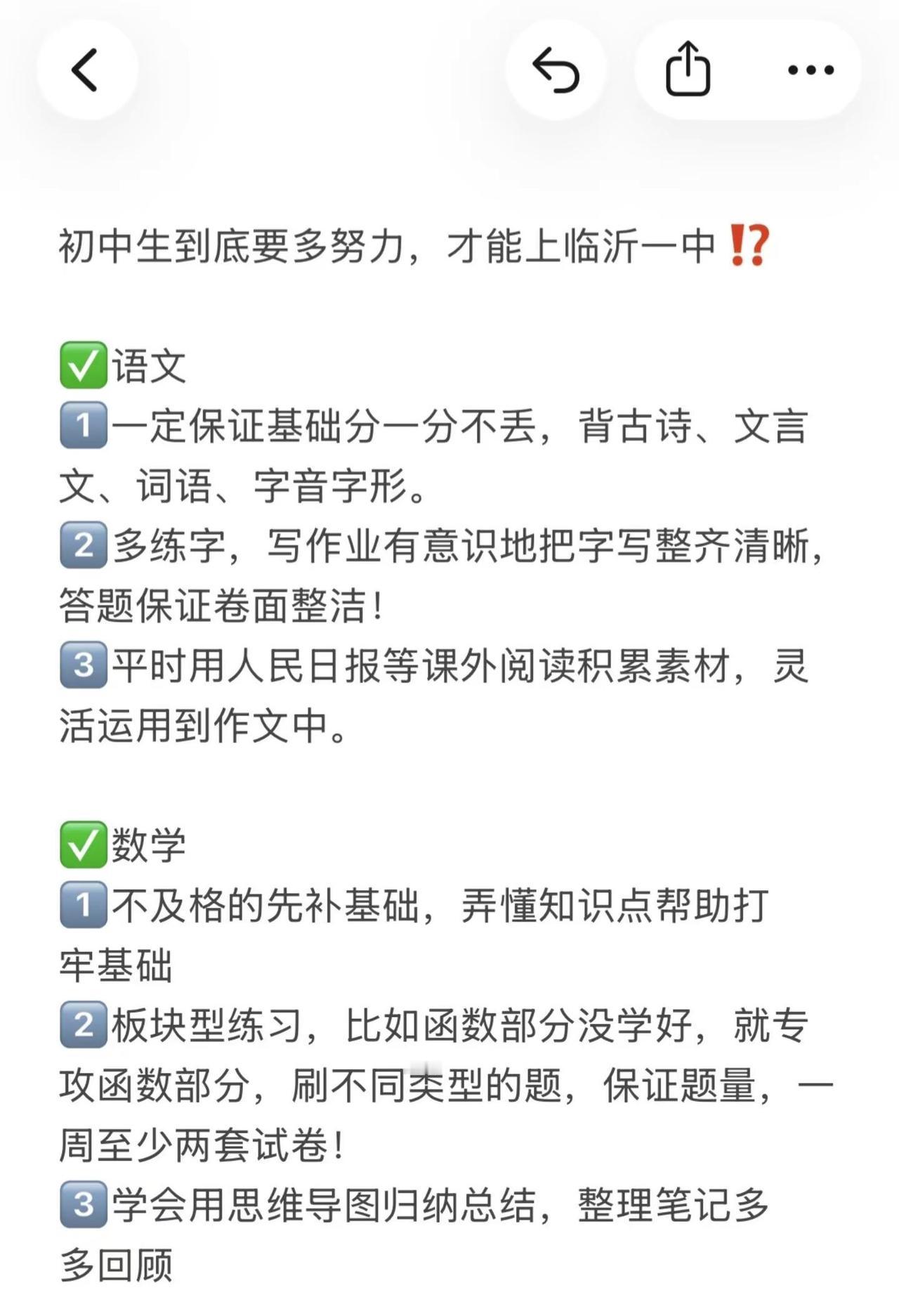Open the share icon at the top

tap(689, 70)
